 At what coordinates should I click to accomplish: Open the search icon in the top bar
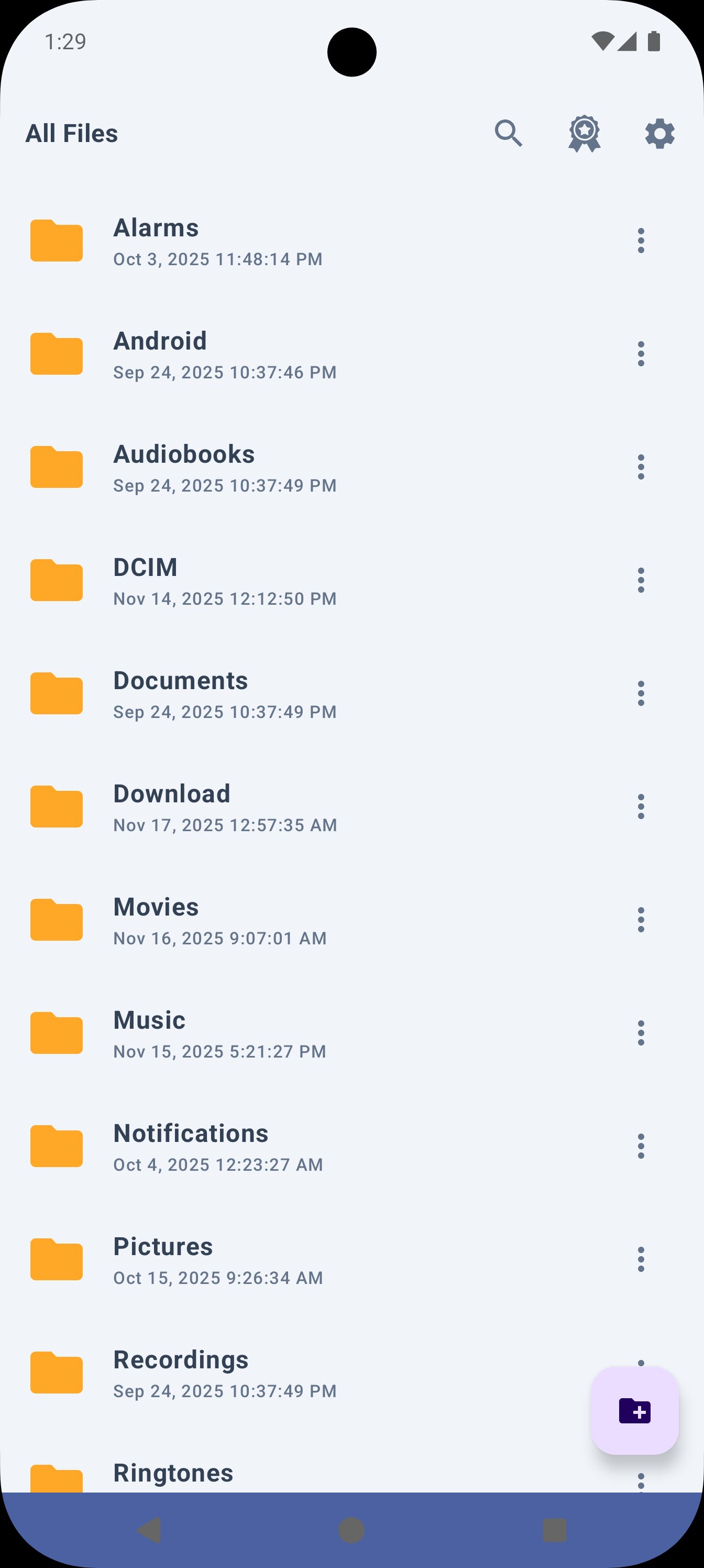(509, 134)
